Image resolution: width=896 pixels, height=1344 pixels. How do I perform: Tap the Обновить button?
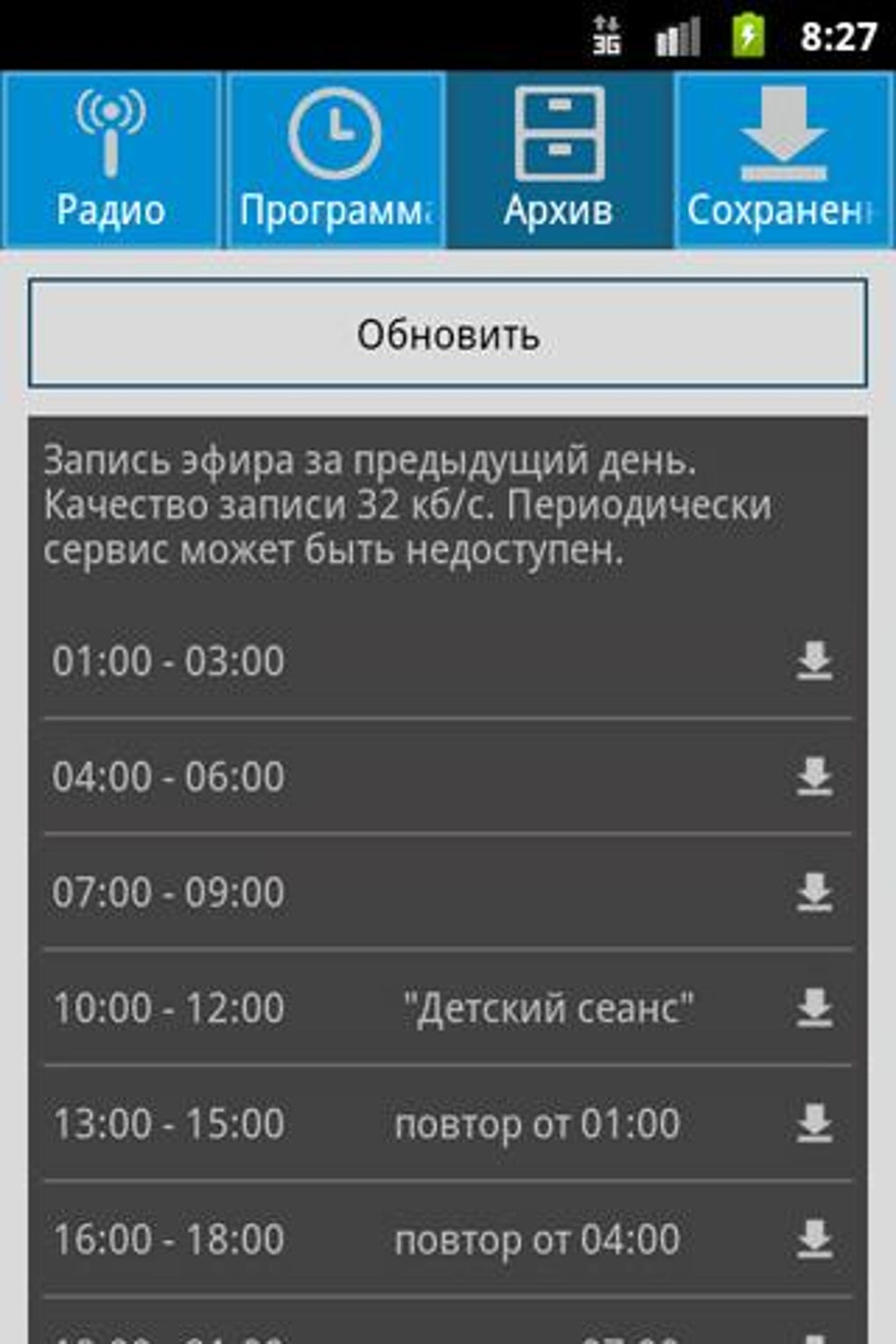(448, 334)
